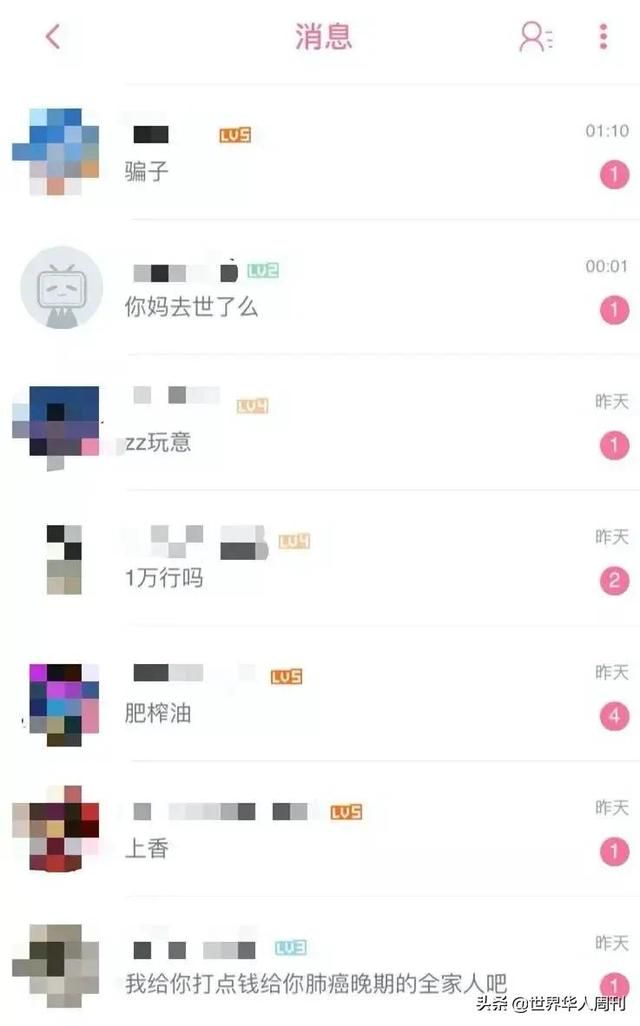
Task: Open the message thread saying 肥榨油
Action: coord(320,694)
